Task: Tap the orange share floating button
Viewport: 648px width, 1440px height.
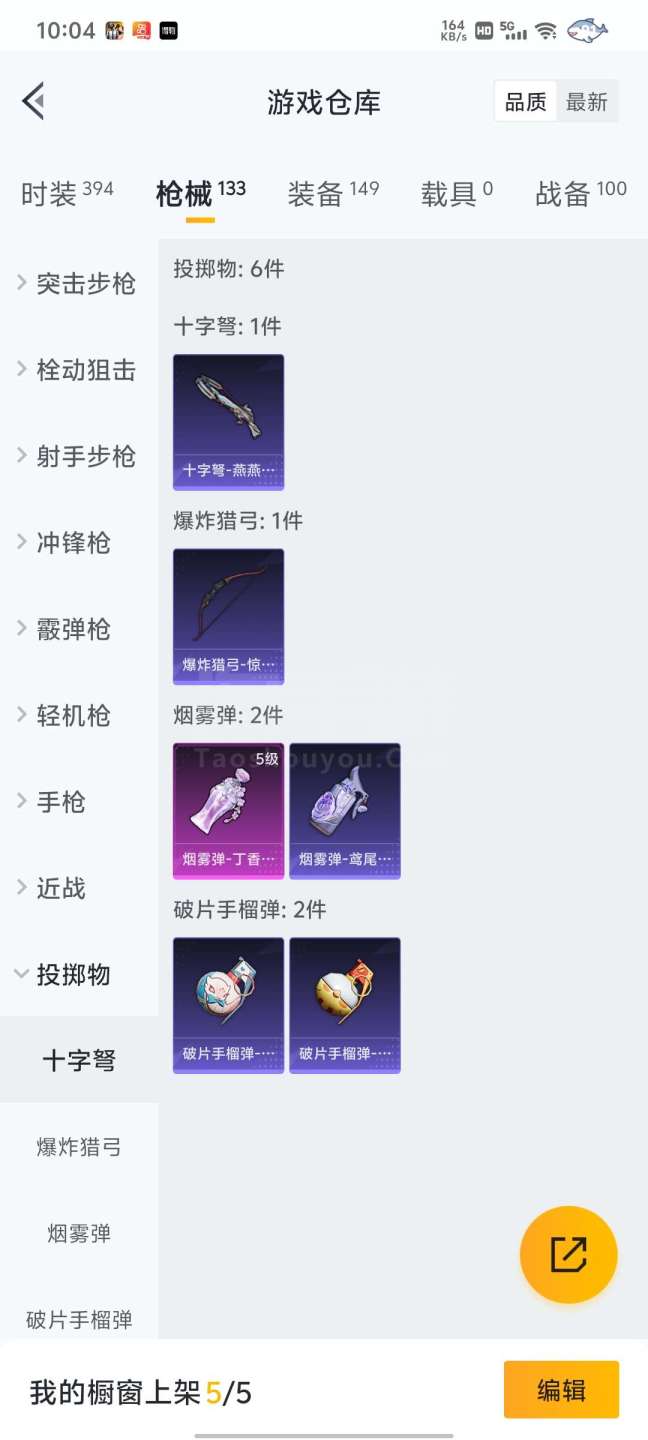Action: [x=568, y=1254]
